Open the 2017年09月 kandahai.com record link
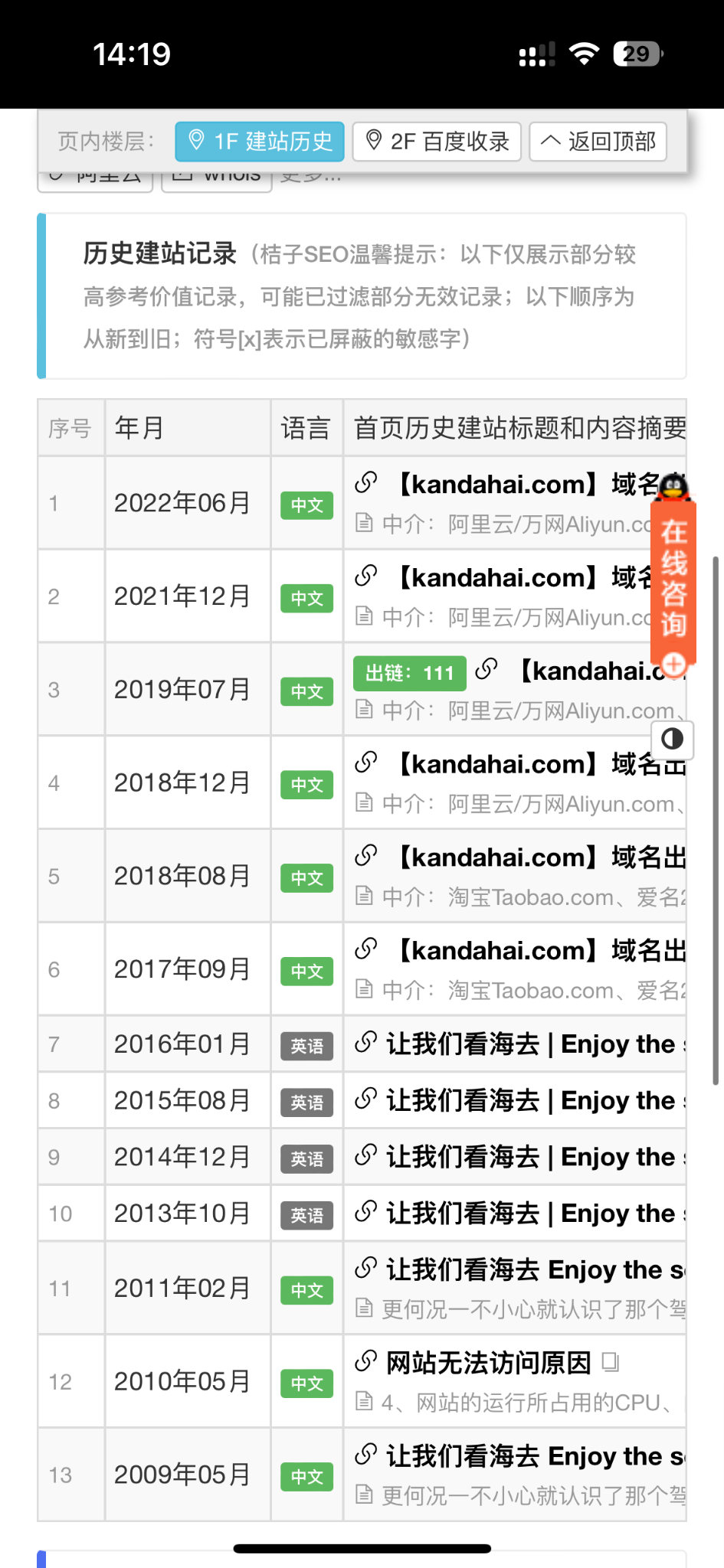Image resolution: width=724 pixels, height=1568 pixels. pyautogui.click(x=521, y=951)
